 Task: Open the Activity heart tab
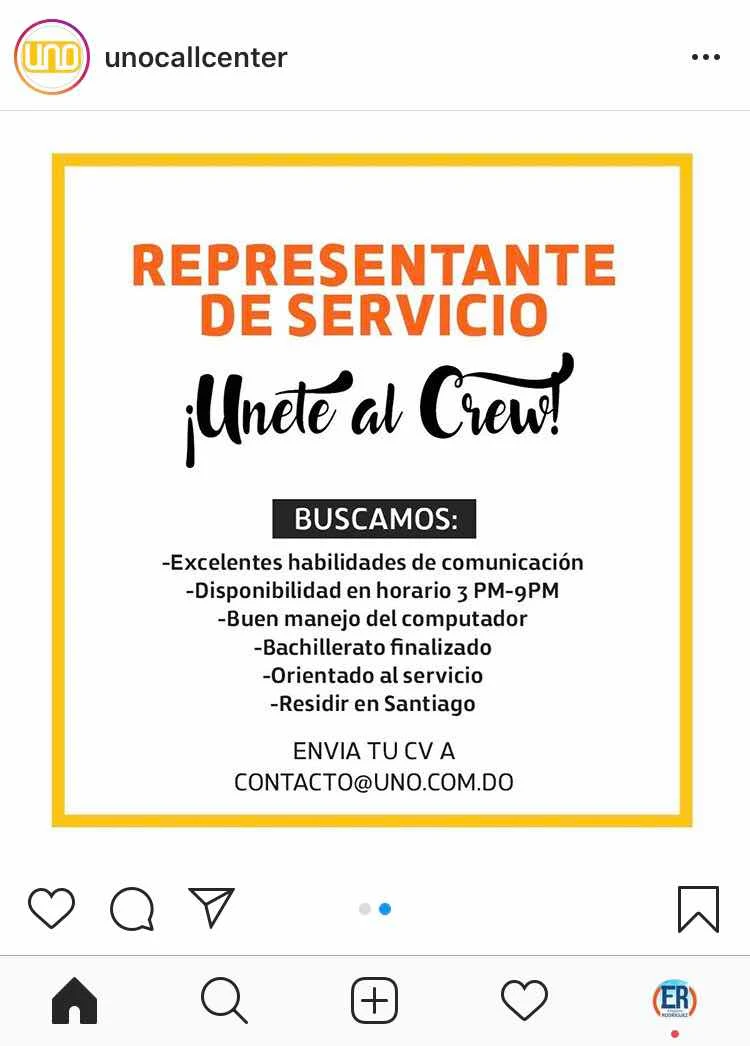(524, 1000)
